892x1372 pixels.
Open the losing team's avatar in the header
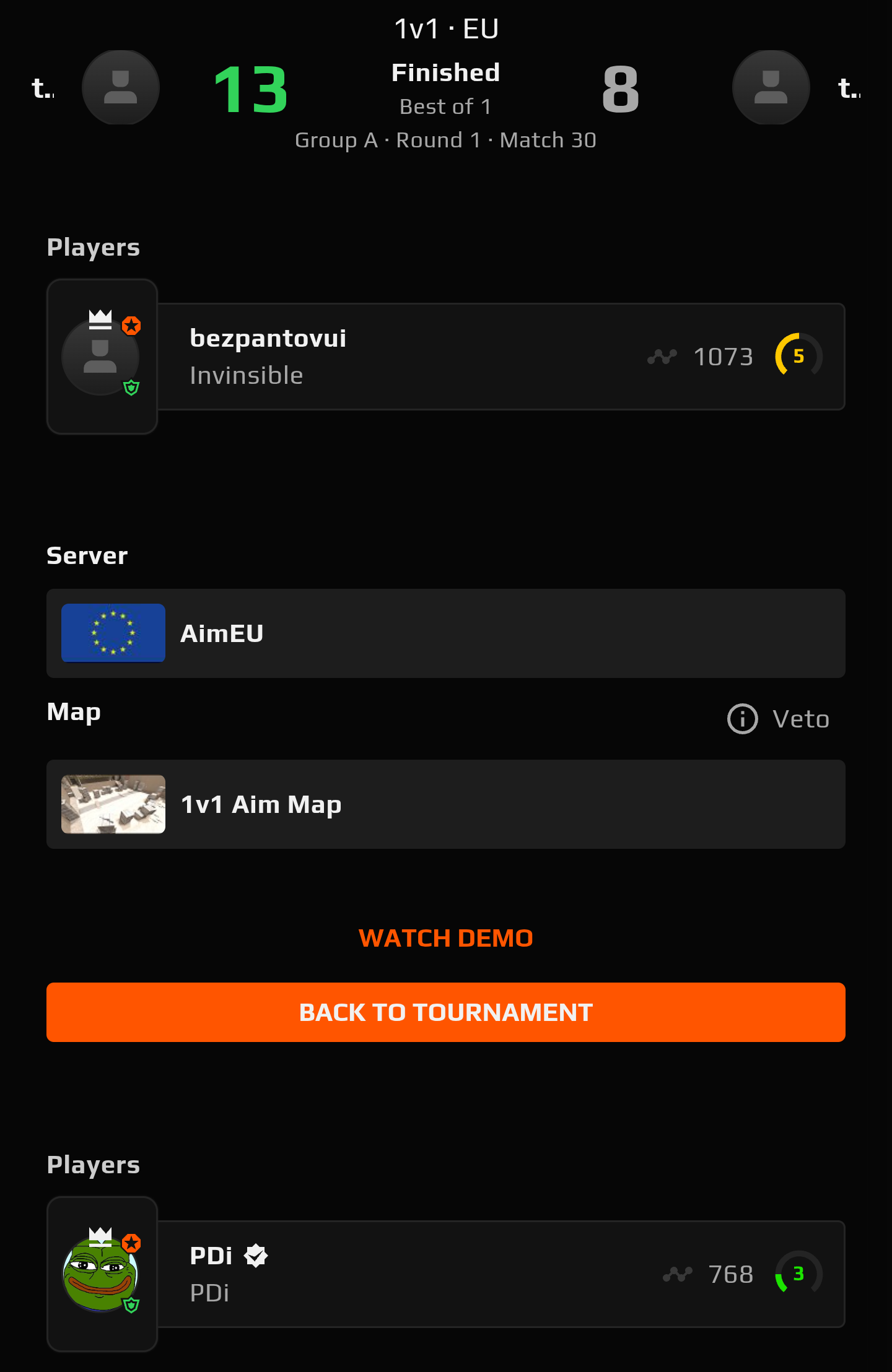point(771,88)
